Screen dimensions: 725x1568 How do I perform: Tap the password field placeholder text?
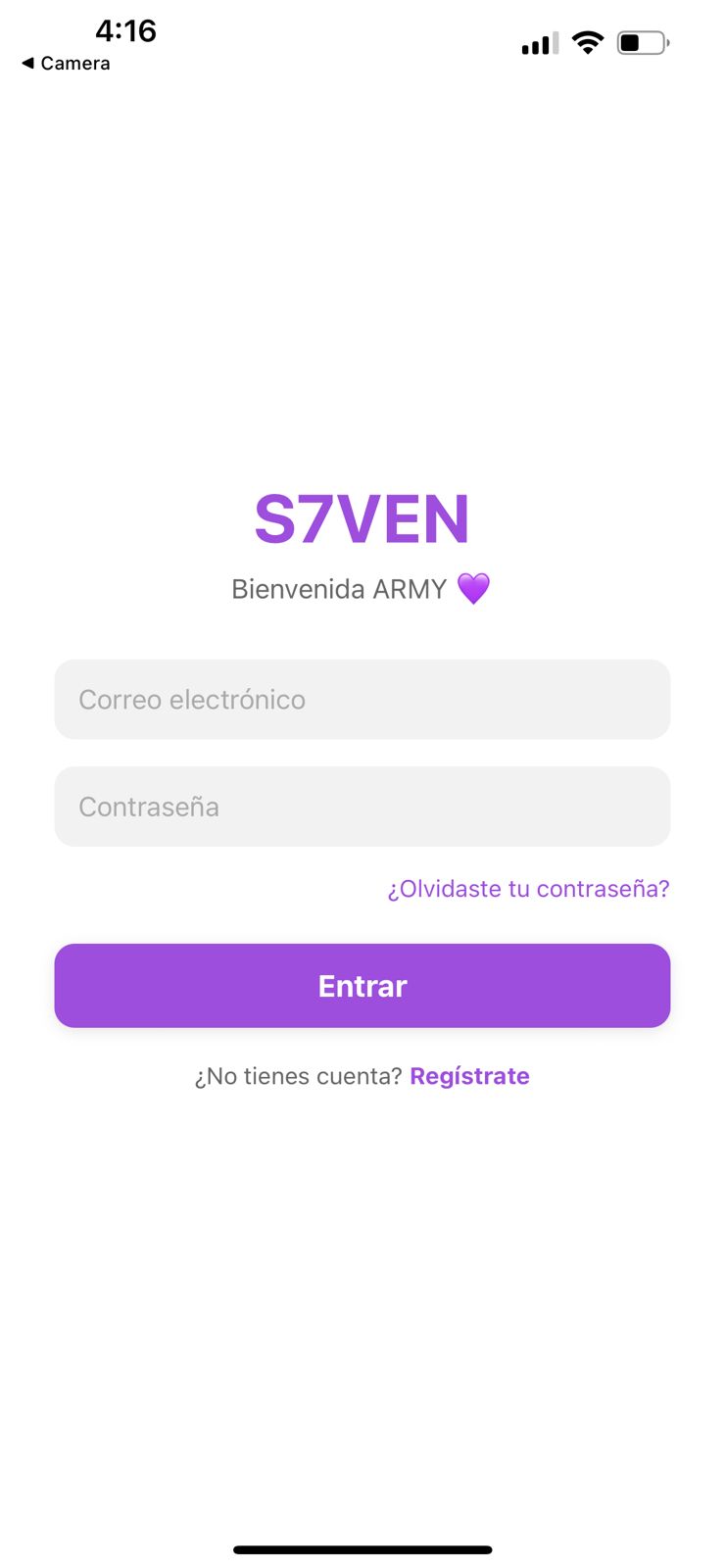pos(149,807)
